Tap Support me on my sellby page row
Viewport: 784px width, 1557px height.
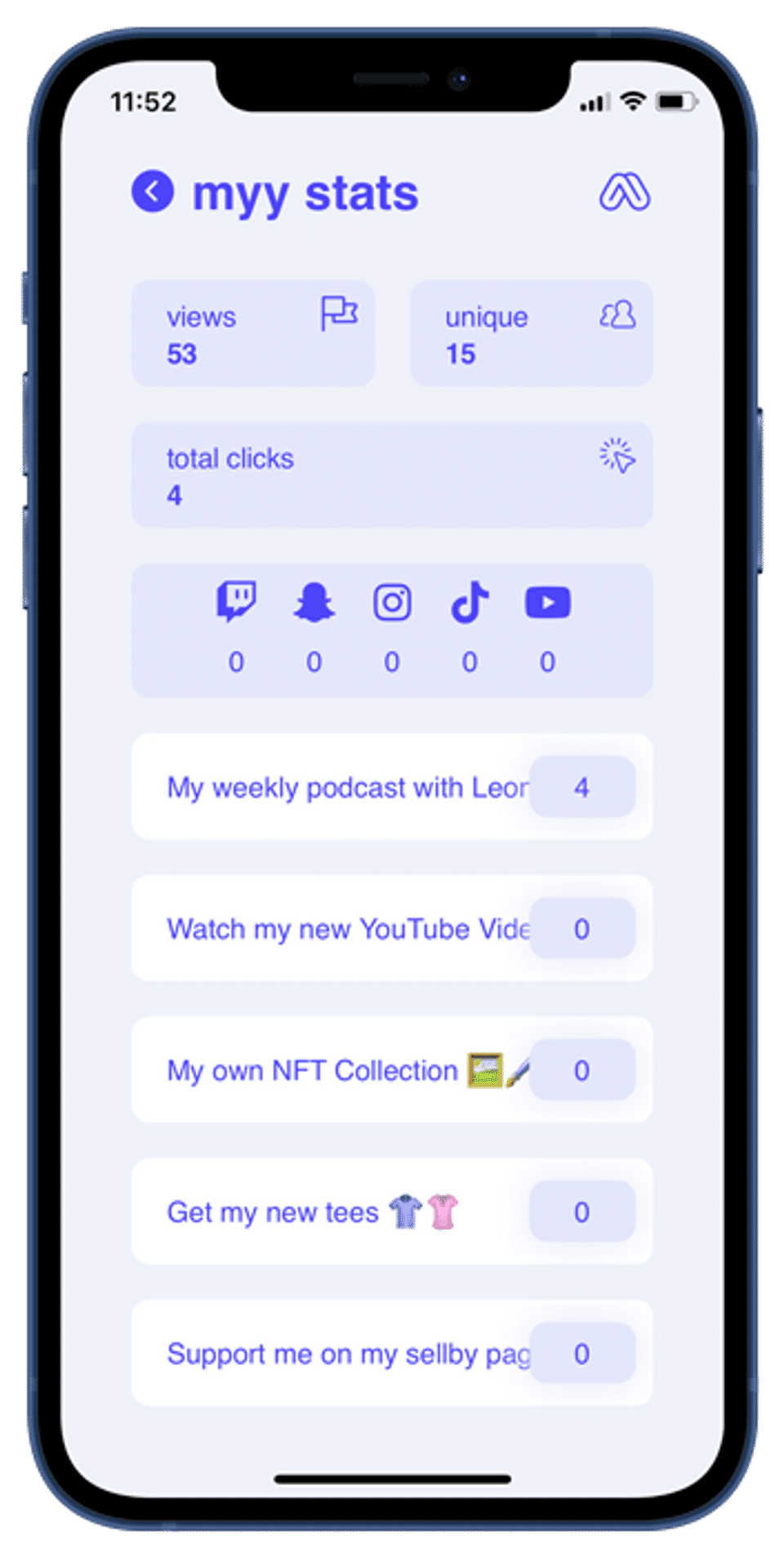pos(347,1354)
